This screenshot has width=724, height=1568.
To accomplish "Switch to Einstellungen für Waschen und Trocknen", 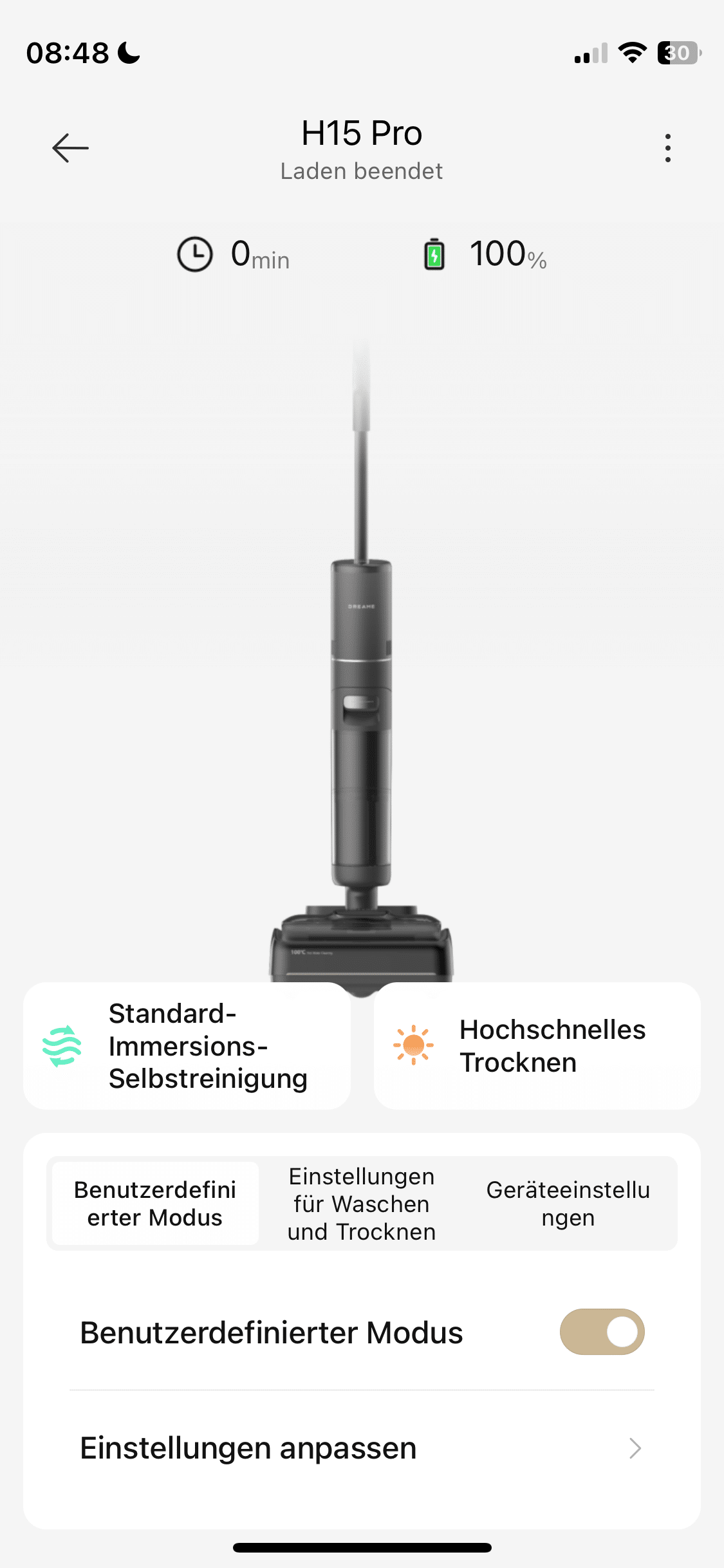I will point(362,1204).
